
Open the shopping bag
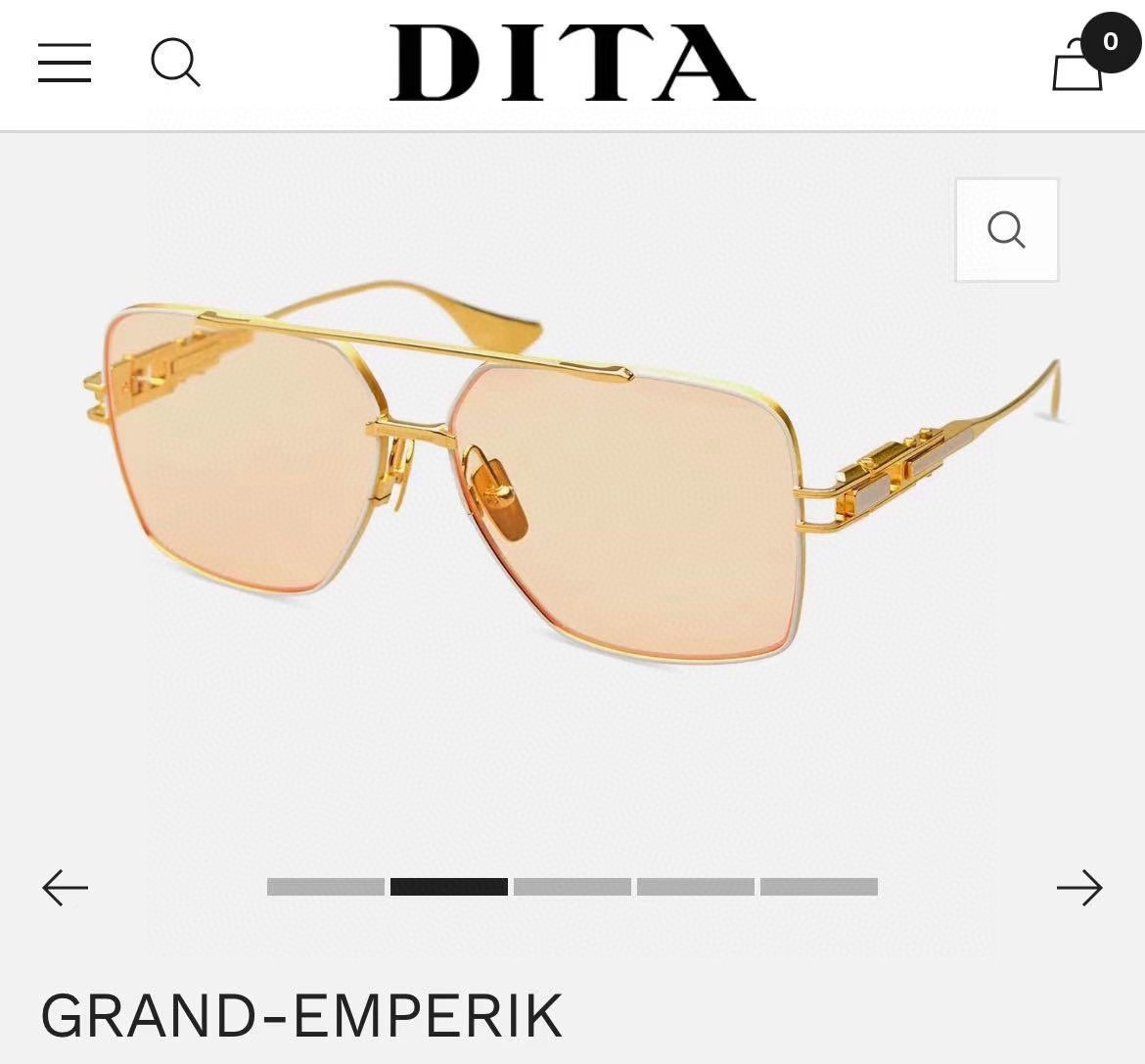(1079, 65)
